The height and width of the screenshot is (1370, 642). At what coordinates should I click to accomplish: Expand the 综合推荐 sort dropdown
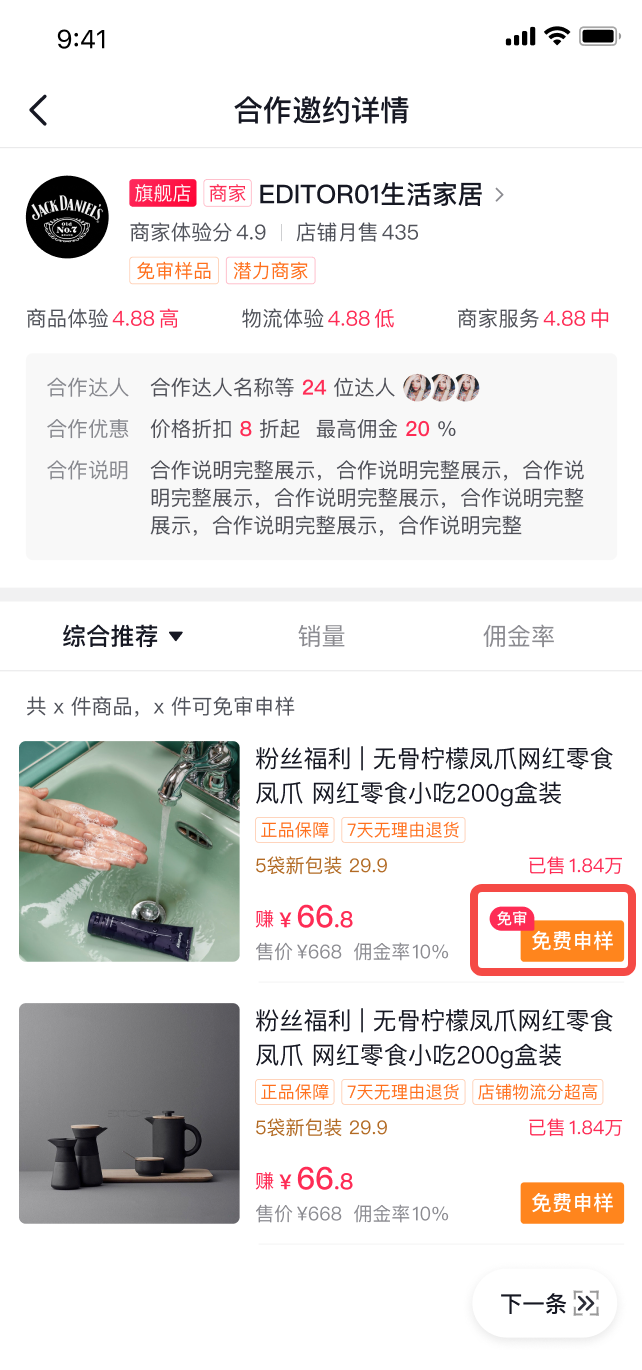tap(123, 636)
